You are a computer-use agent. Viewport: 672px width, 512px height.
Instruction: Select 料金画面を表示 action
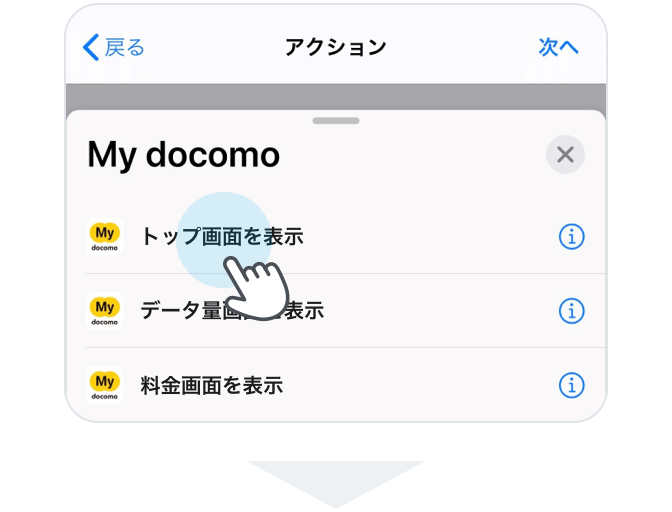[212, 385]
